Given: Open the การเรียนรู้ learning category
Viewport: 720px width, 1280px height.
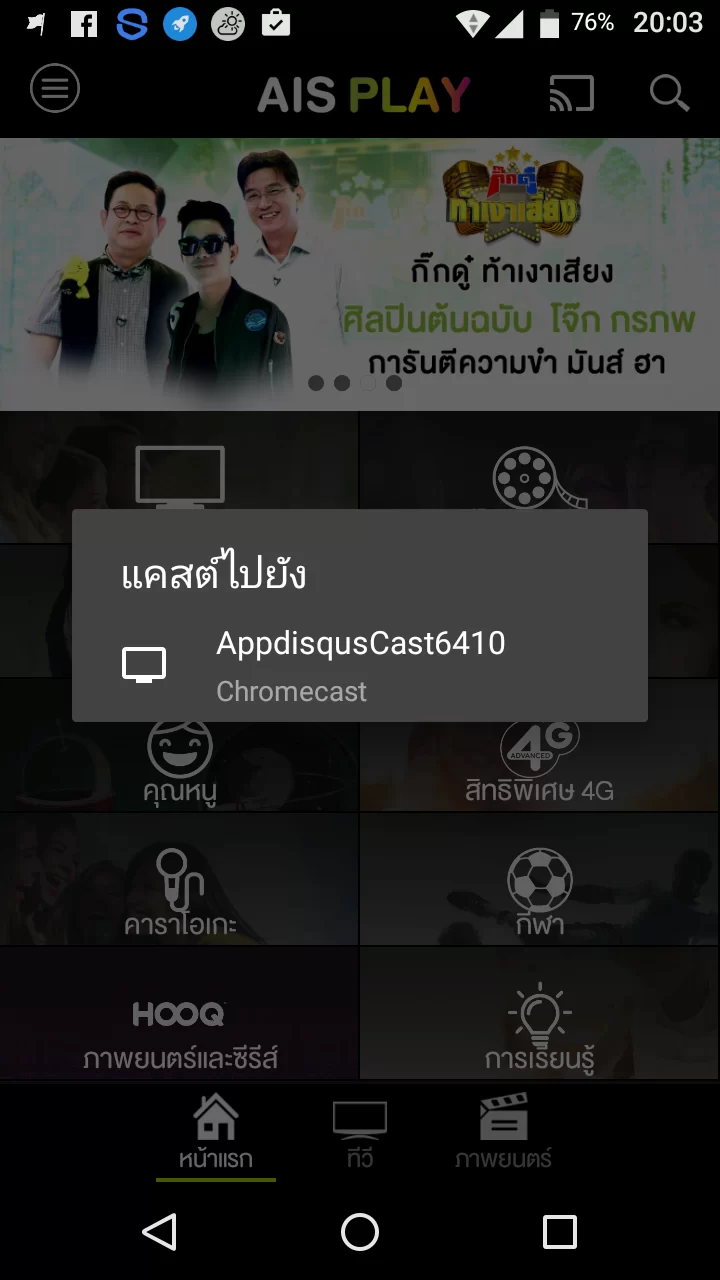Looking at the screenshot, I should coord(540,1014).
